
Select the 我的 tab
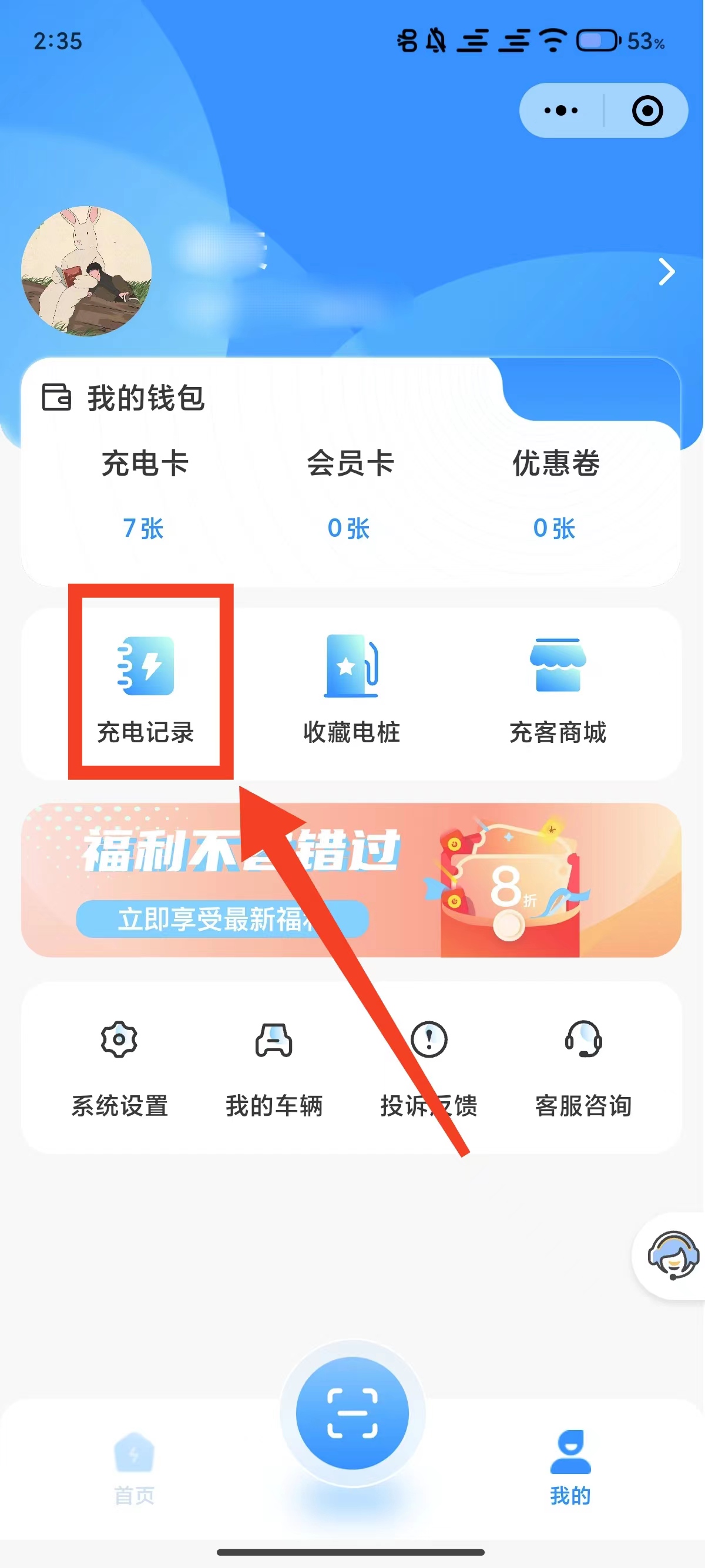(x=570, y=1469)
